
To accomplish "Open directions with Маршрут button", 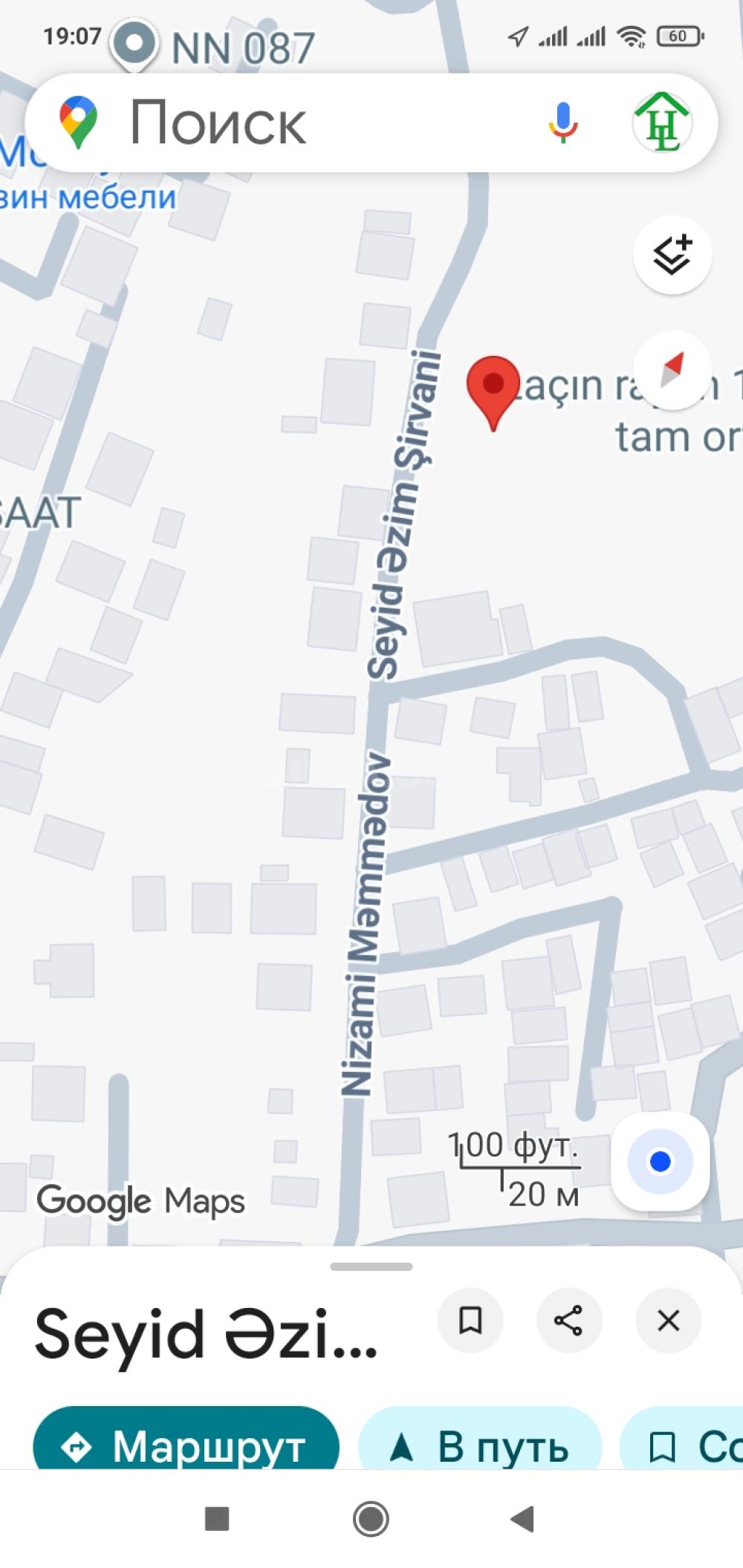I will coord(186,1445).
